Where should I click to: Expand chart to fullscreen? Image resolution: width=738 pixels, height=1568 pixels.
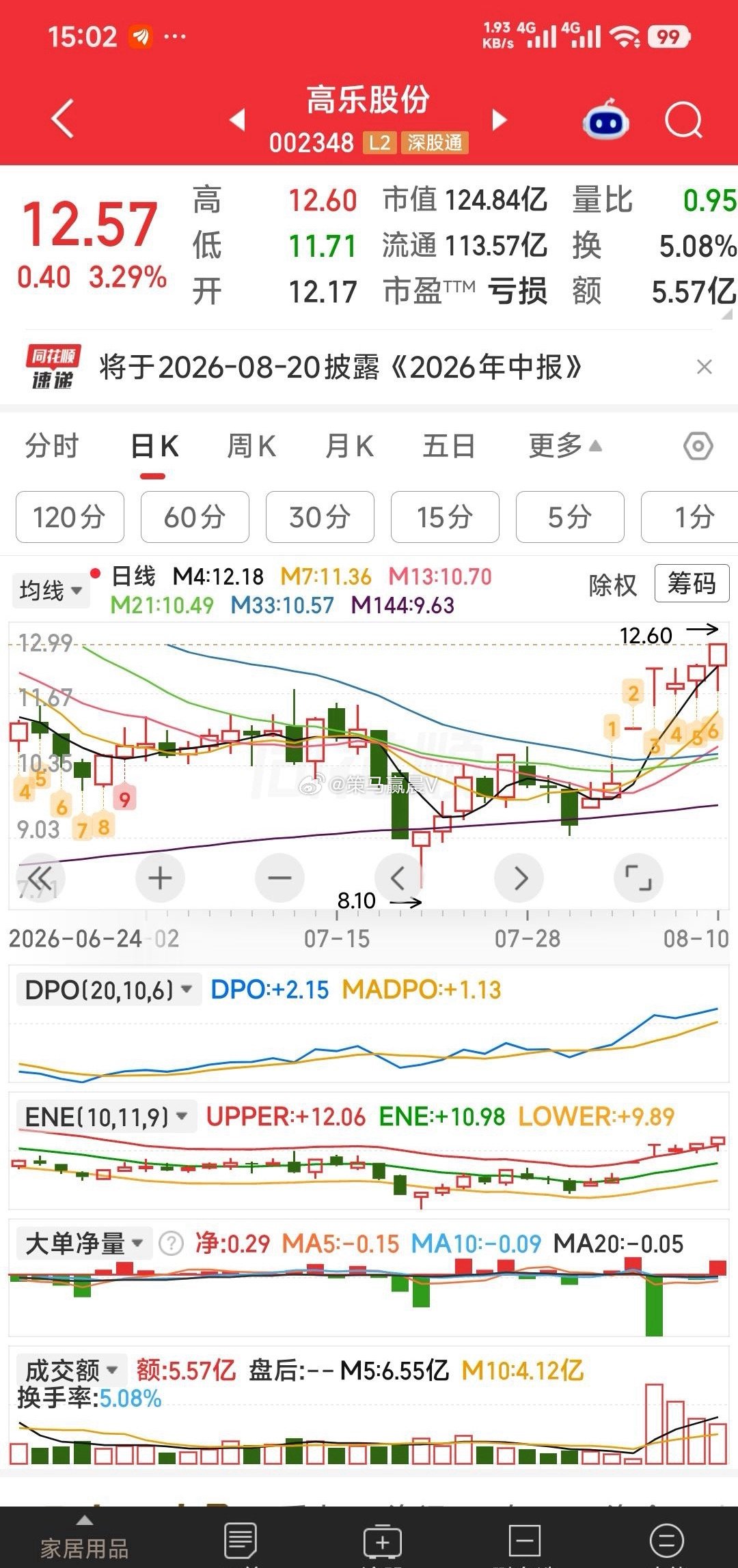[x=639, y=878]
